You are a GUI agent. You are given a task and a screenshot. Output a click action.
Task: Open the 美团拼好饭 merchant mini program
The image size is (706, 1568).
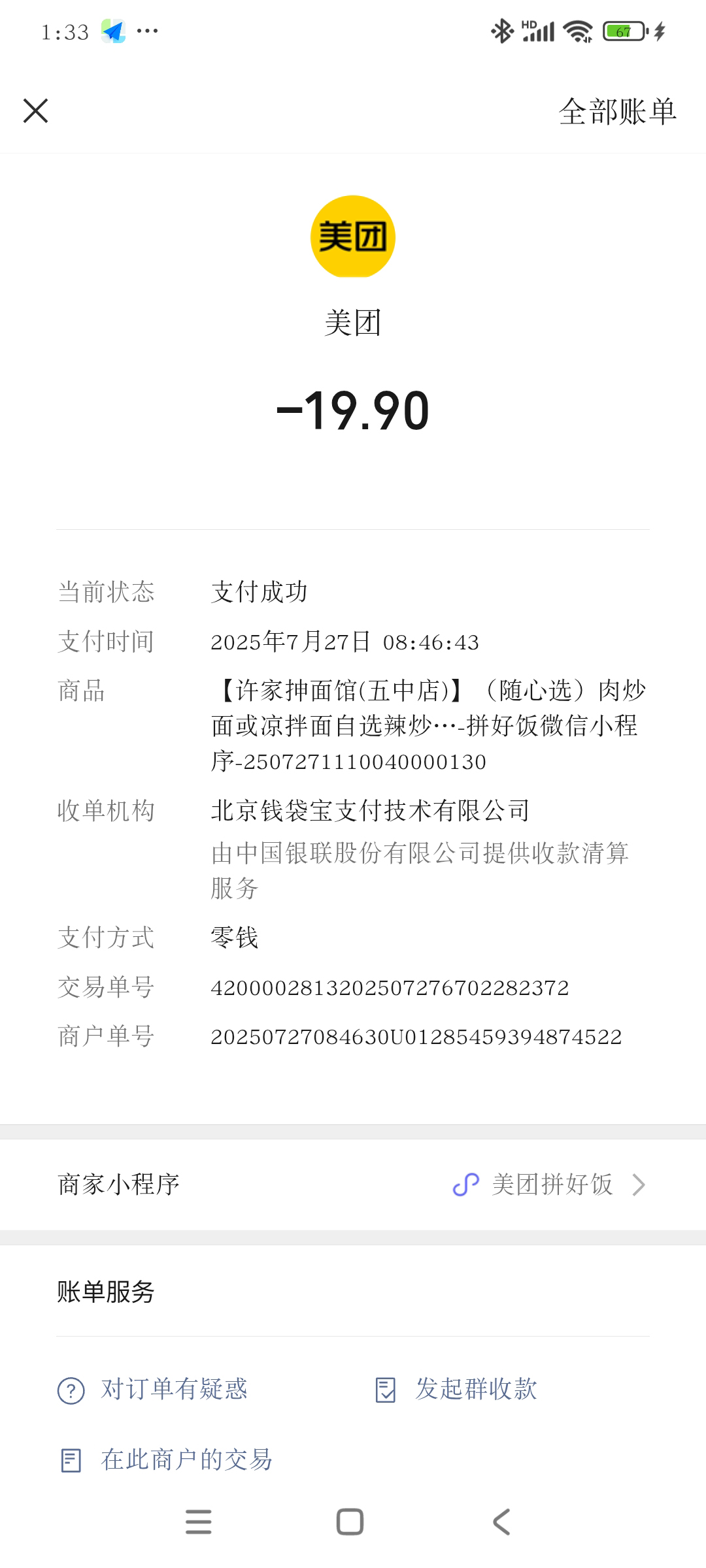[549, 1184]
